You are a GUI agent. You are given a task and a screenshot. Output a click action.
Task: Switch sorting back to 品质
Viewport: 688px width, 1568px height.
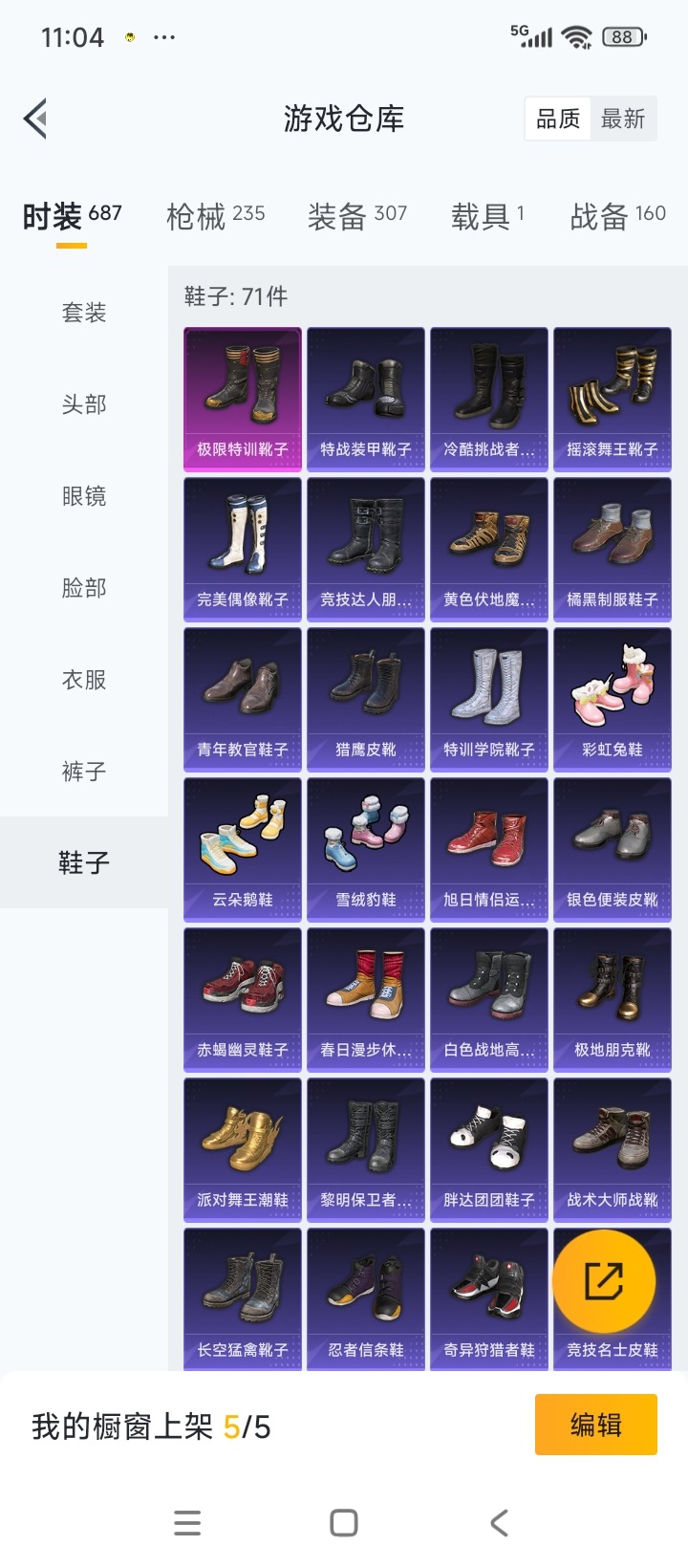click(558, 118)
